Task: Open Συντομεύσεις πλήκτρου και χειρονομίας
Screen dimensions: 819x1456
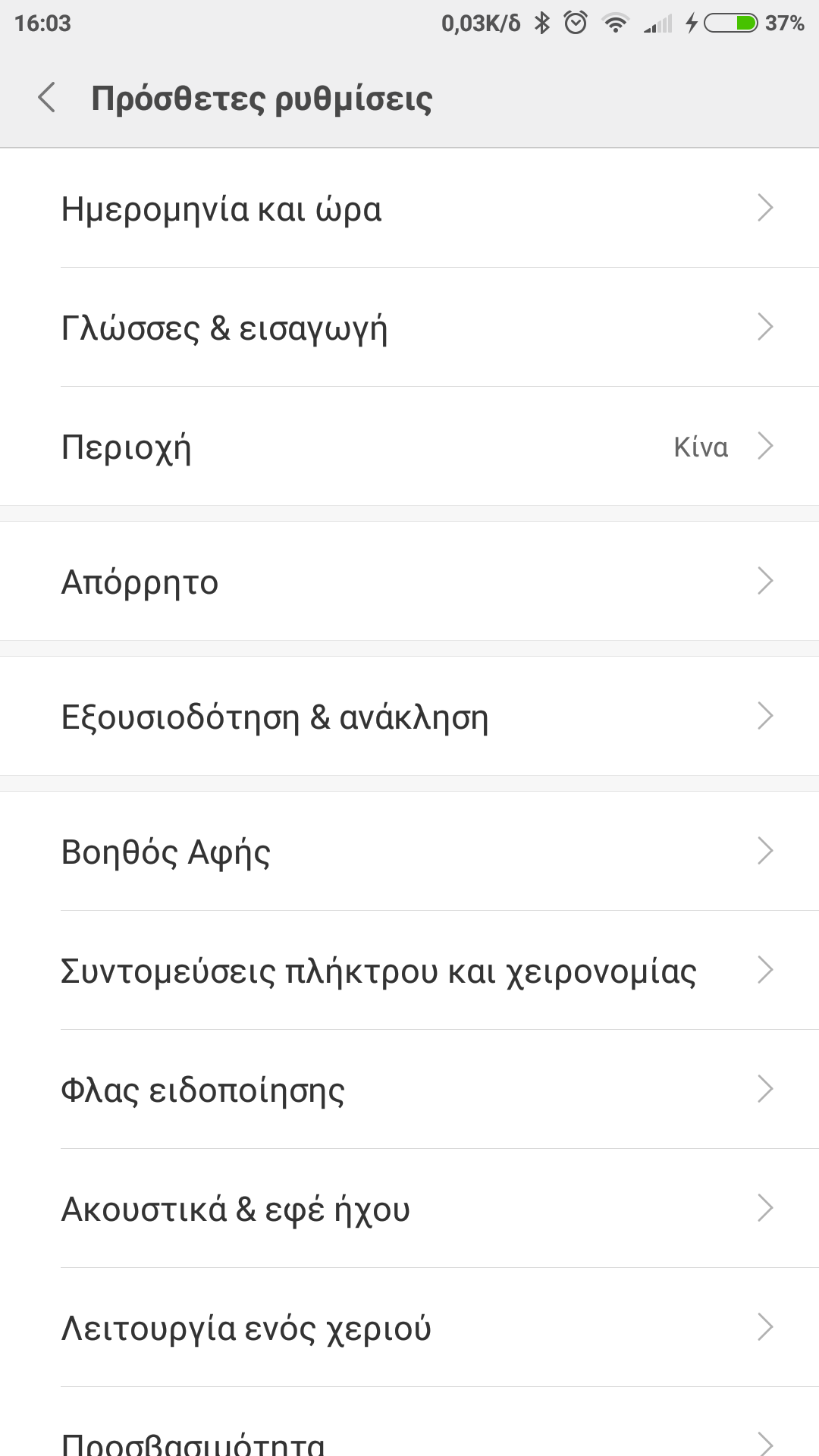Action: click(409, 971)
